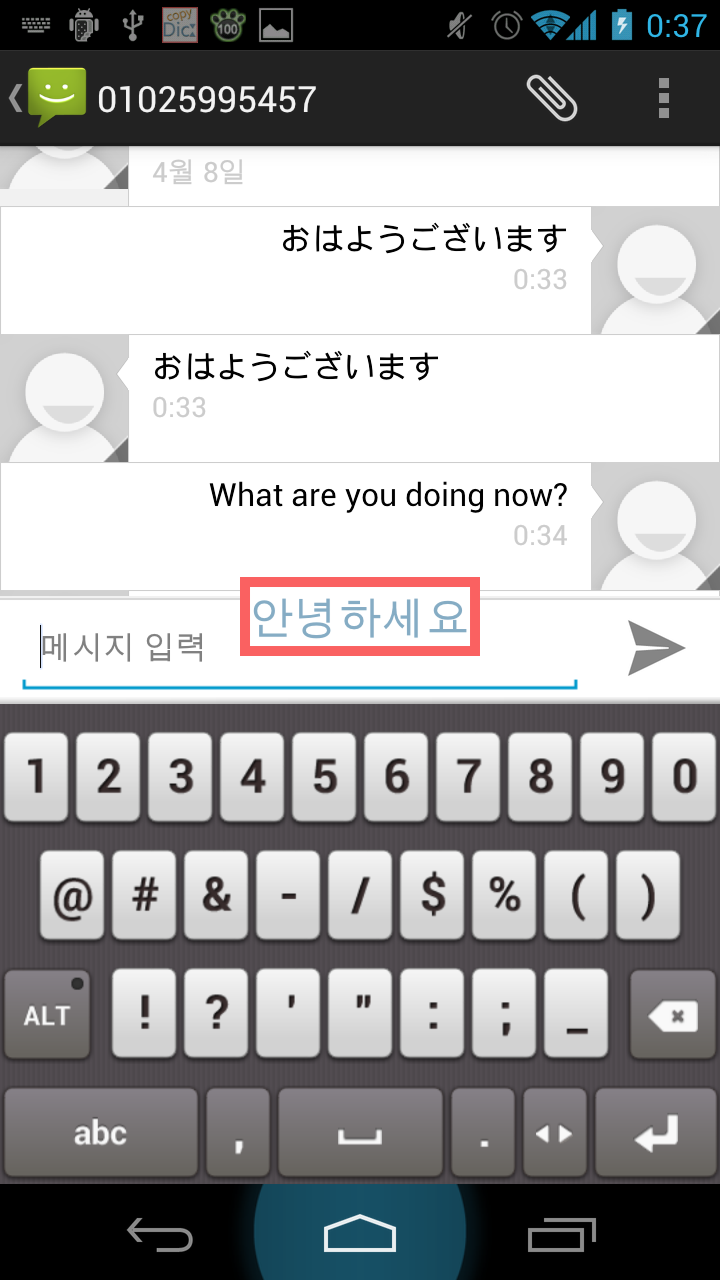This screenshot has height=1280, width=720.
Task: Type the @ symbol key
Action: point(72,896)
